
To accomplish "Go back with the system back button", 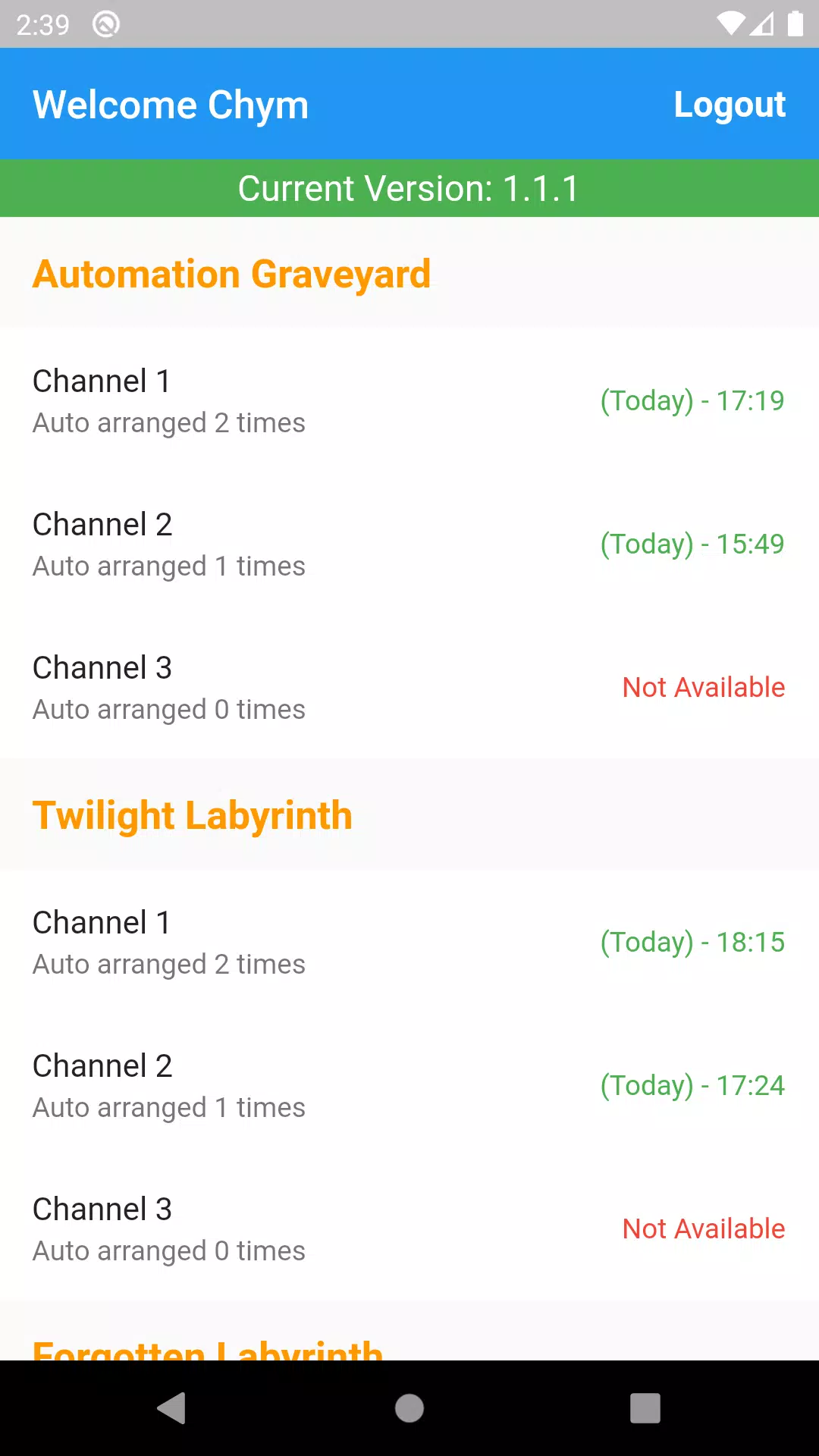I will (172, 1408).
